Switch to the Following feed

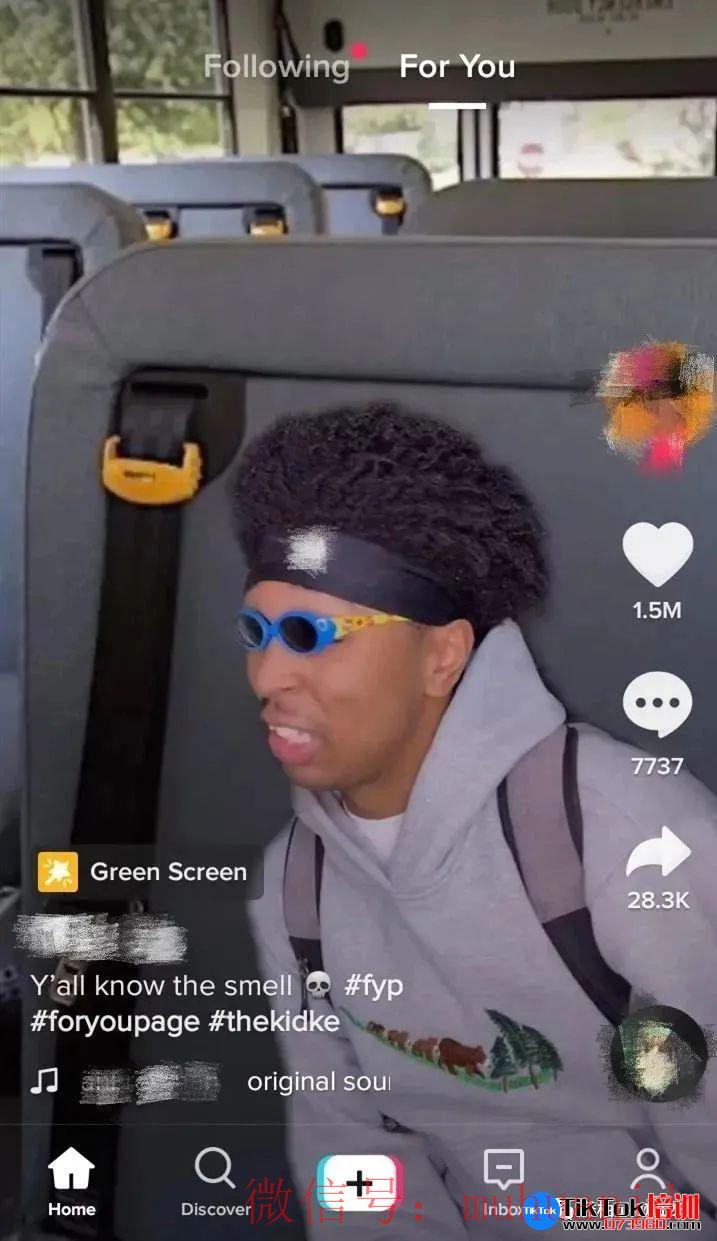pyautogui.click(x=276, y=67)
